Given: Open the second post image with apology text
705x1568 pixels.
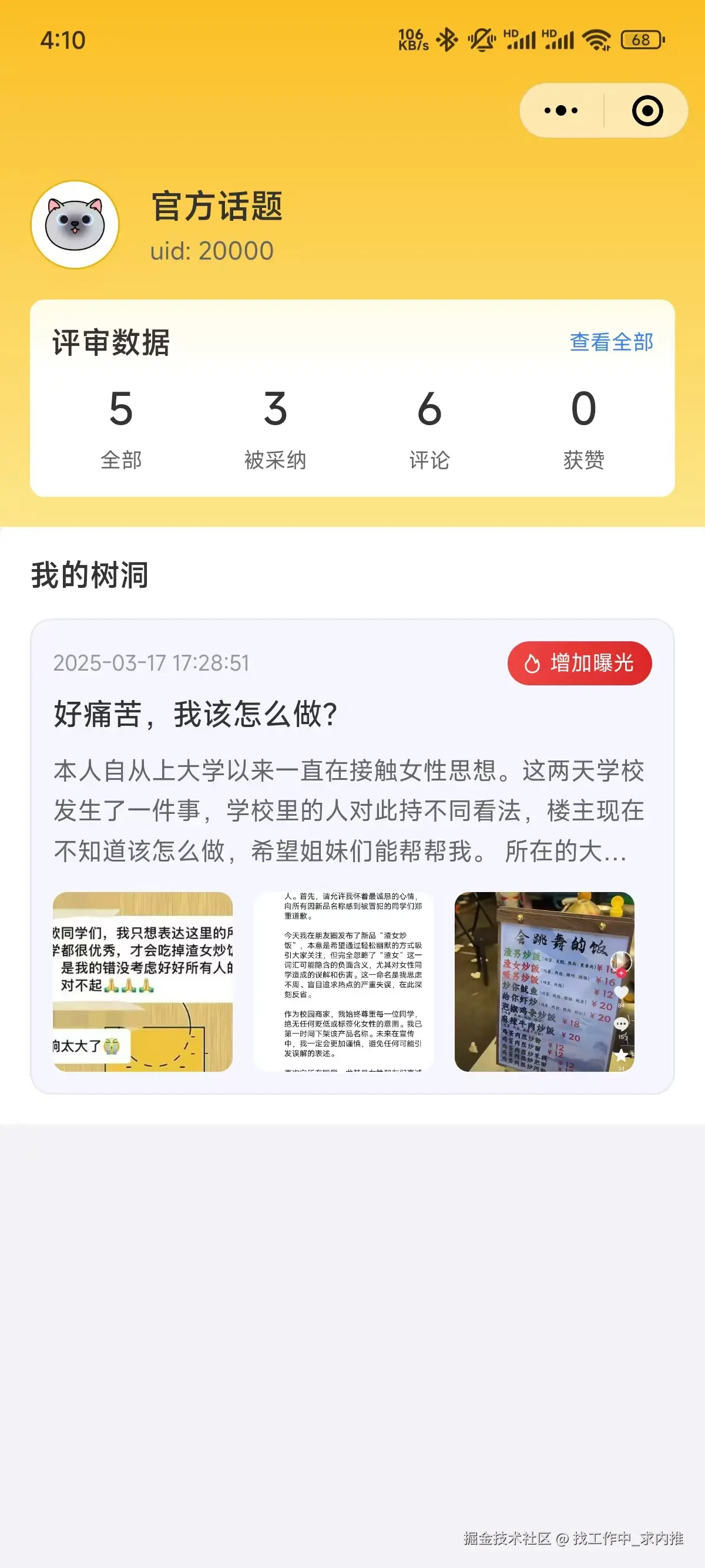Looking at the screenshot, I should click(343, 981).
